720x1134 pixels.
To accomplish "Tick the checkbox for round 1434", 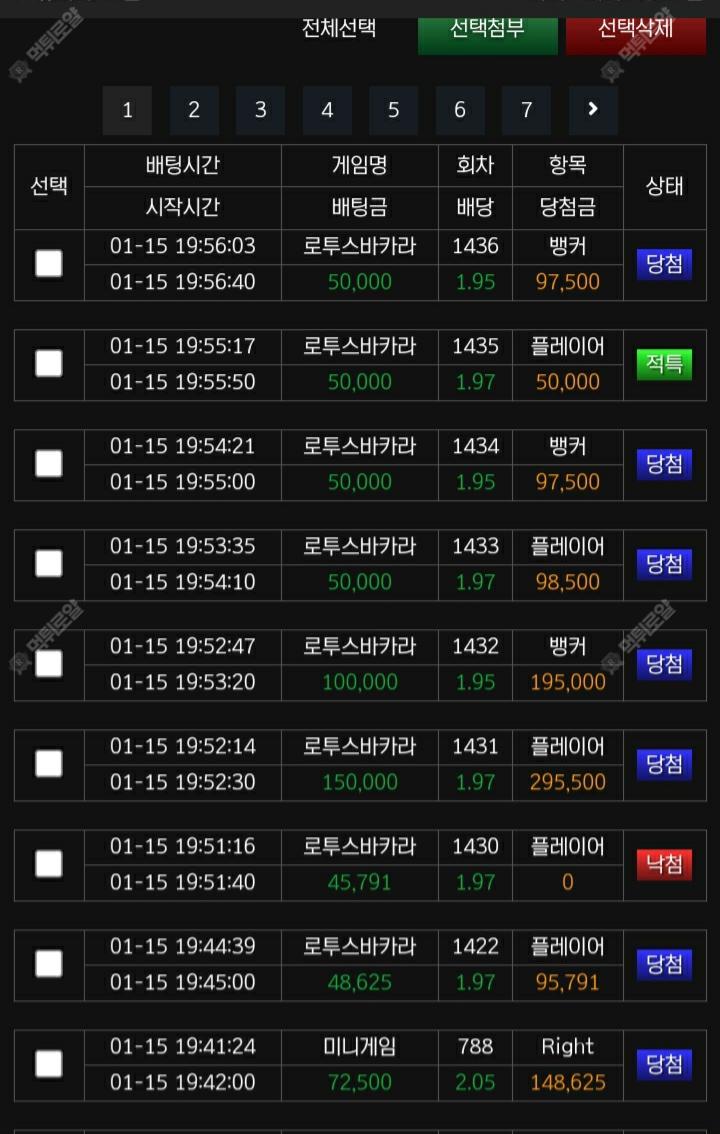I will click(x=49, y=464).
